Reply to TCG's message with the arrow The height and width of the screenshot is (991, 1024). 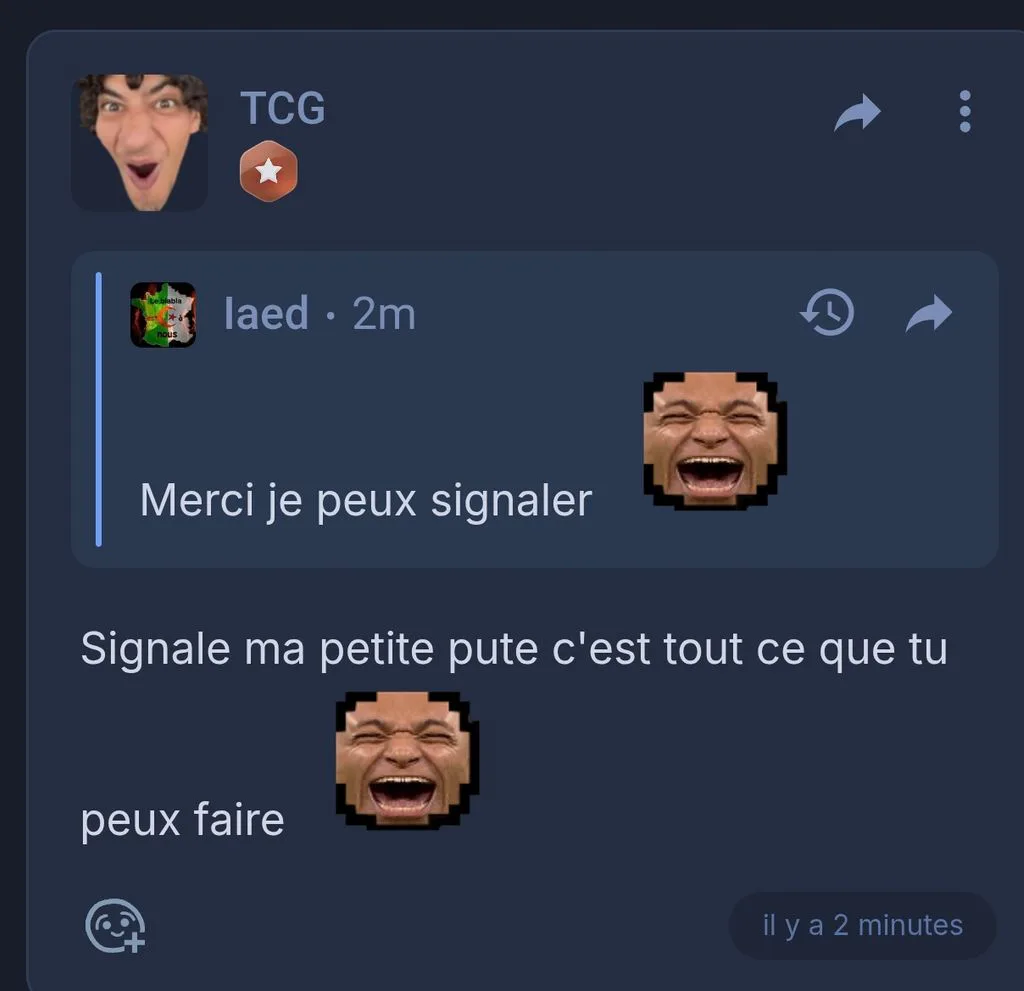click(x=857, y=113)
